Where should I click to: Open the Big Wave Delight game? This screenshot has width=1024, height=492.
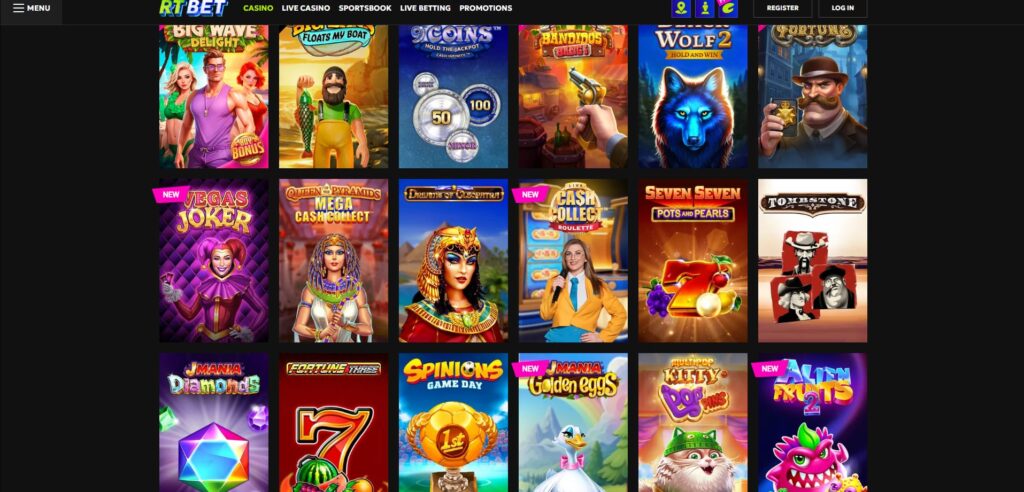pyautogui.click(x=214, y=97)
